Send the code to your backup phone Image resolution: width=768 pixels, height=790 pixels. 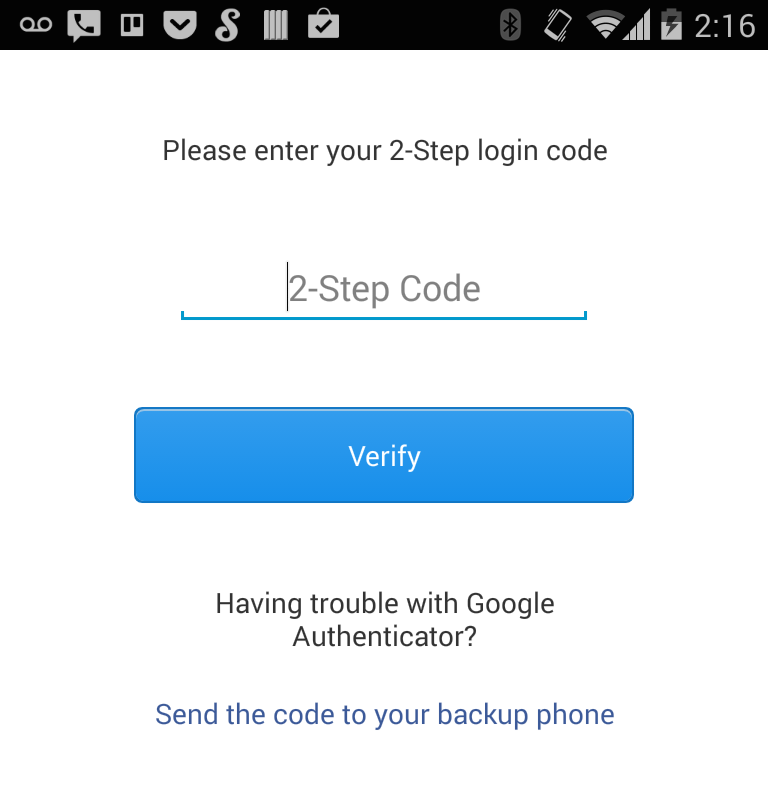pyautogui.click(x=384, y=714)
